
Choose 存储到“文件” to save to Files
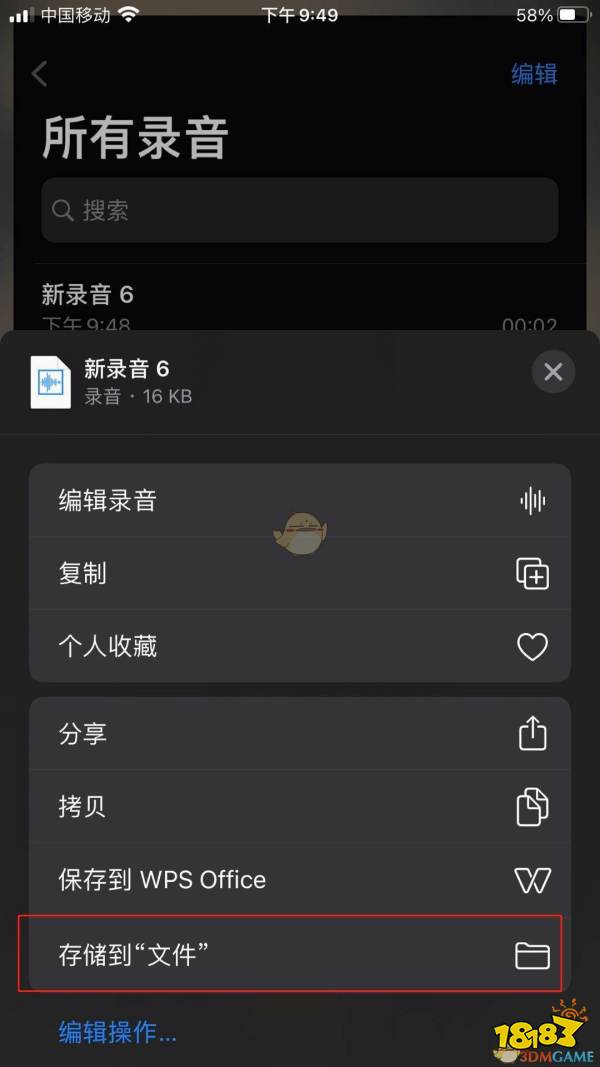[300, 956]
